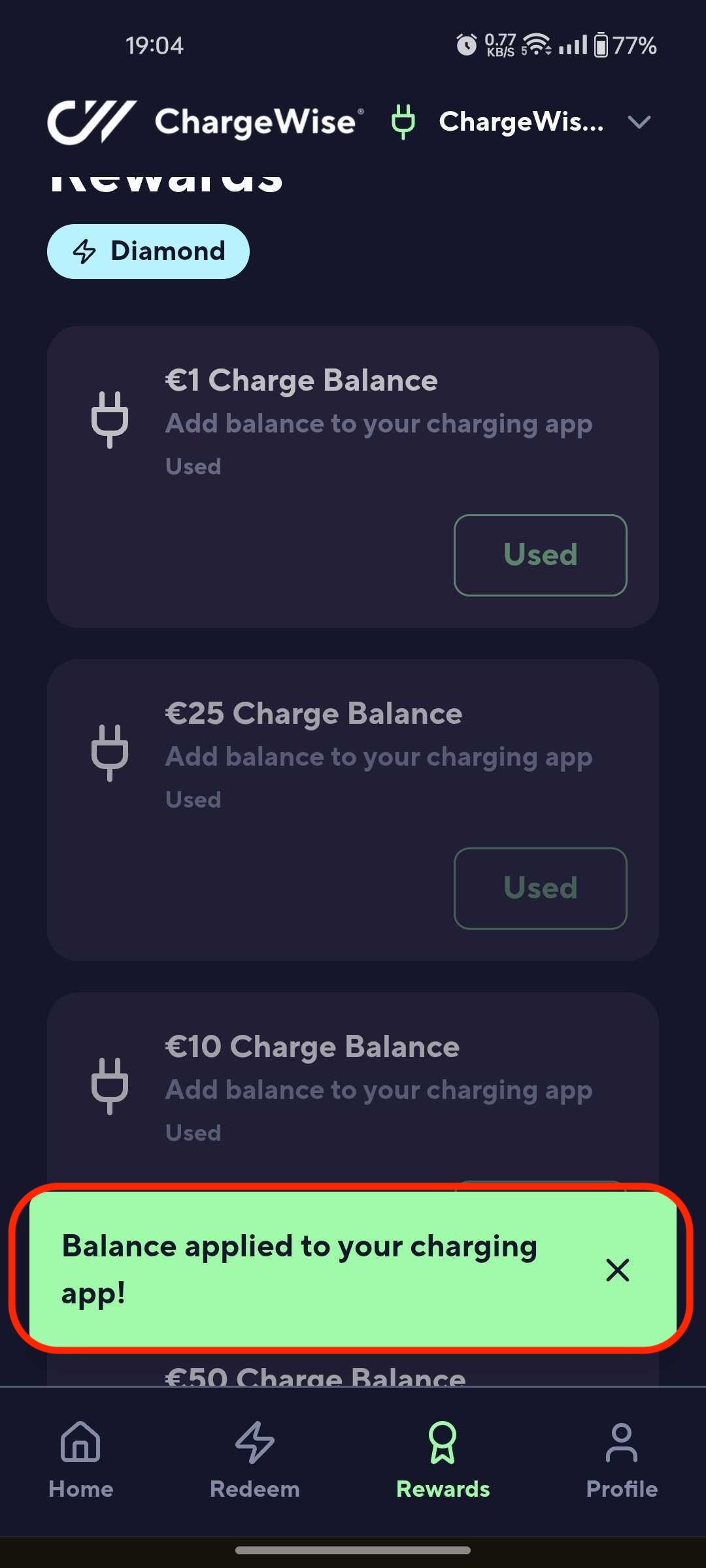This screenshot has height=1568, width=706.
Task: Tap Used button on €25 Charge Balance
Action: 540,888
